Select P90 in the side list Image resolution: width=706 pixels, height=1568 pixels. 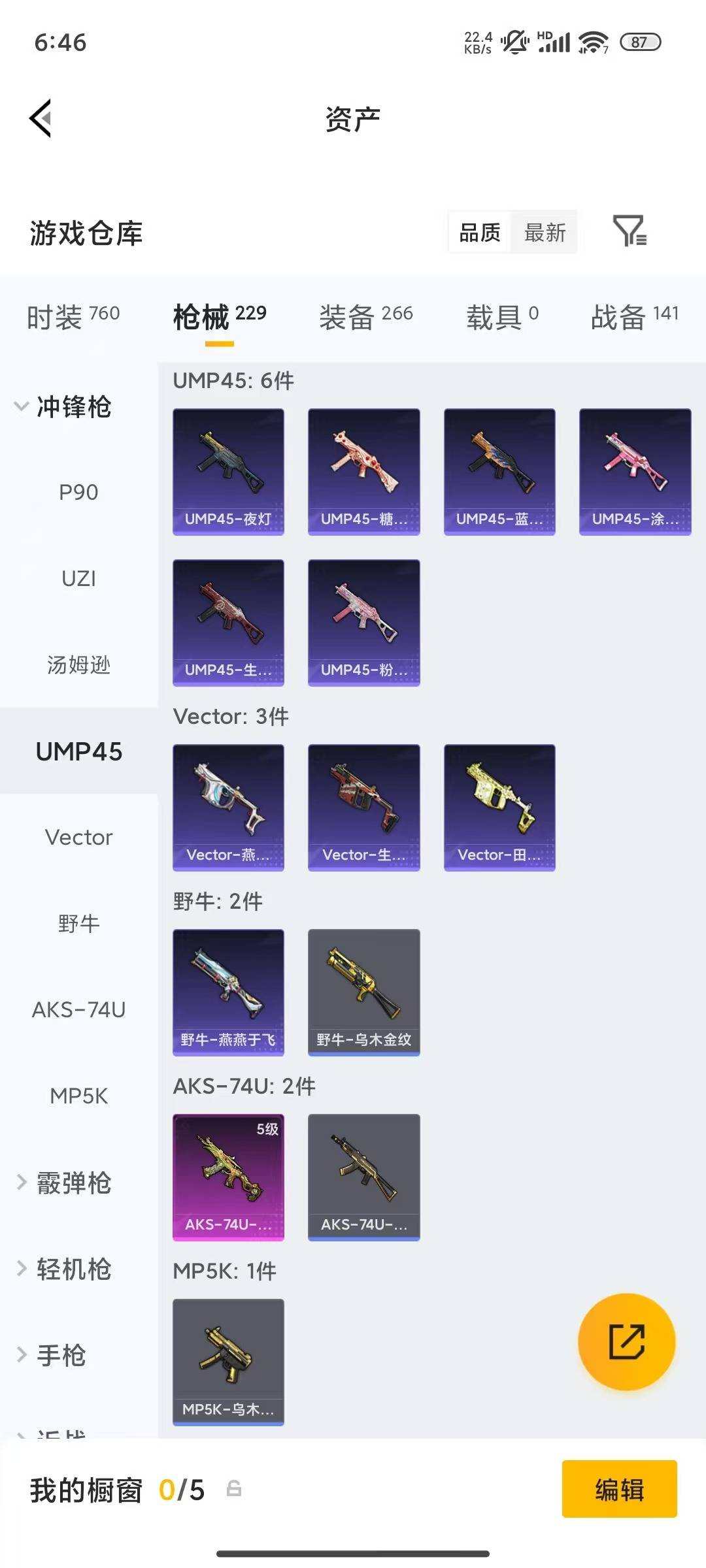coord(78,492)
